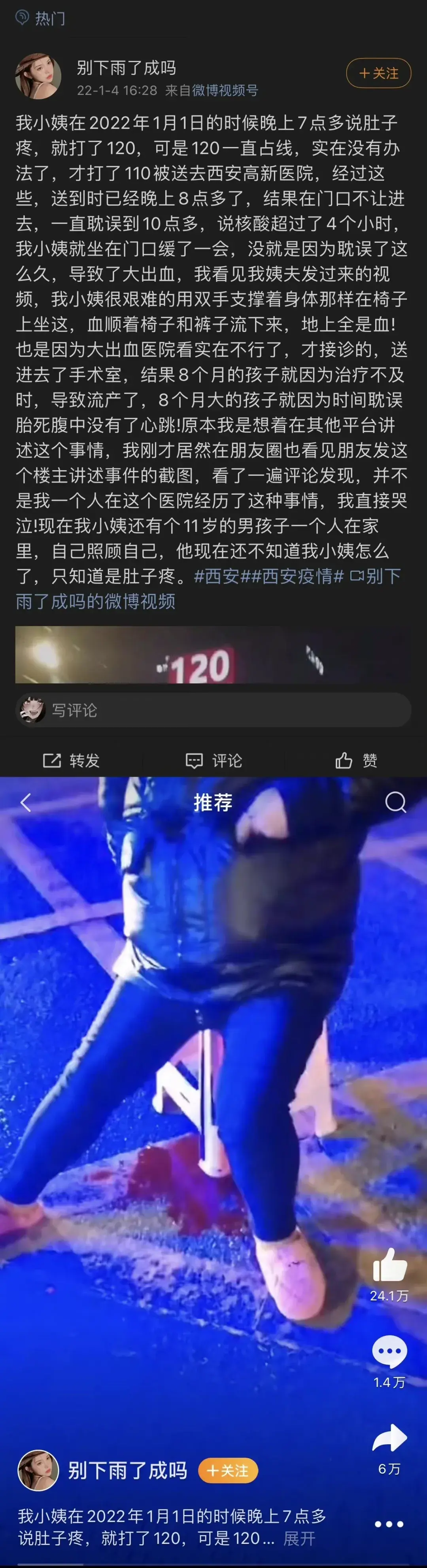The height and width of the screenshot is (1568, 427).
Task: Open the post author's profile avatar
Action: [38, 76]
